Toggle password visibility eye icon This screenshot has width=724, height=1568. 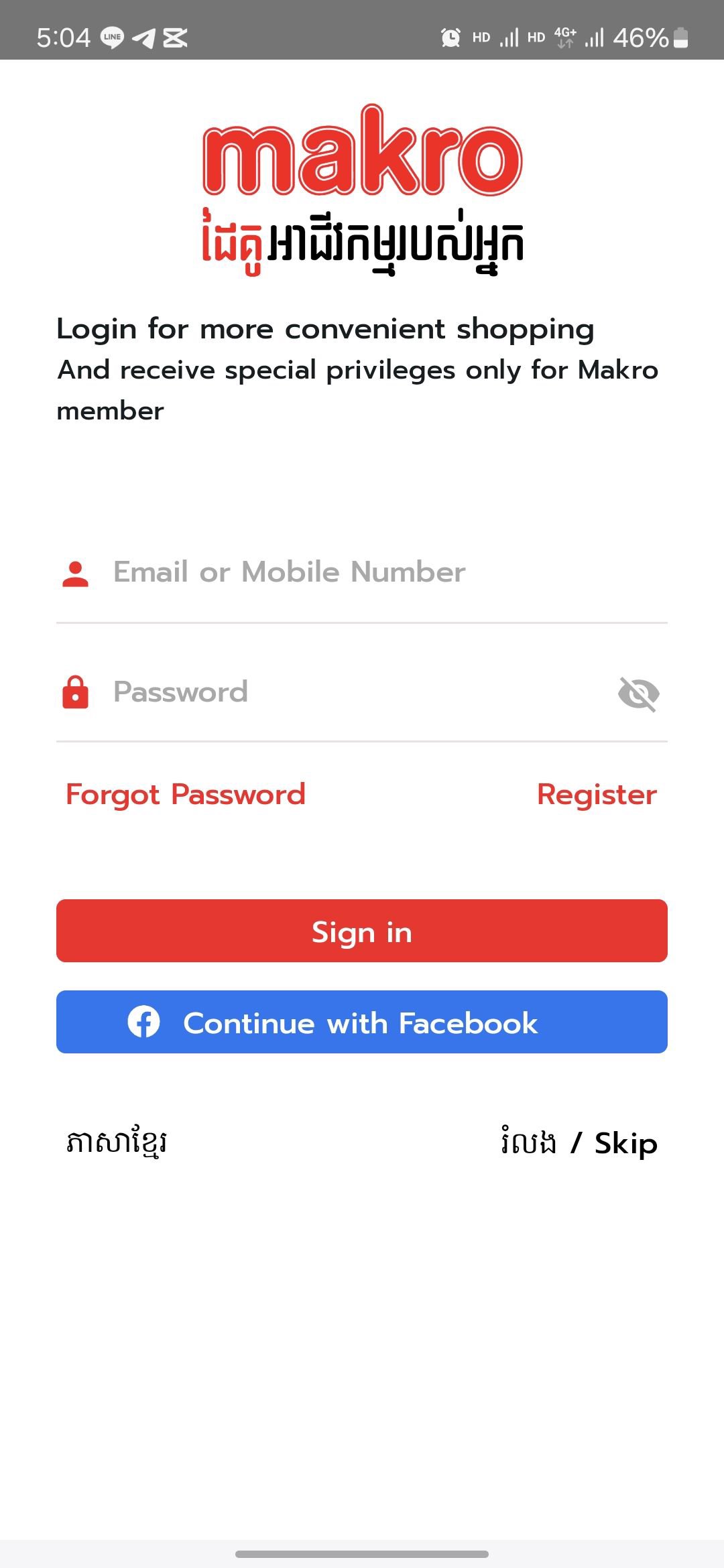click(638, 694)
